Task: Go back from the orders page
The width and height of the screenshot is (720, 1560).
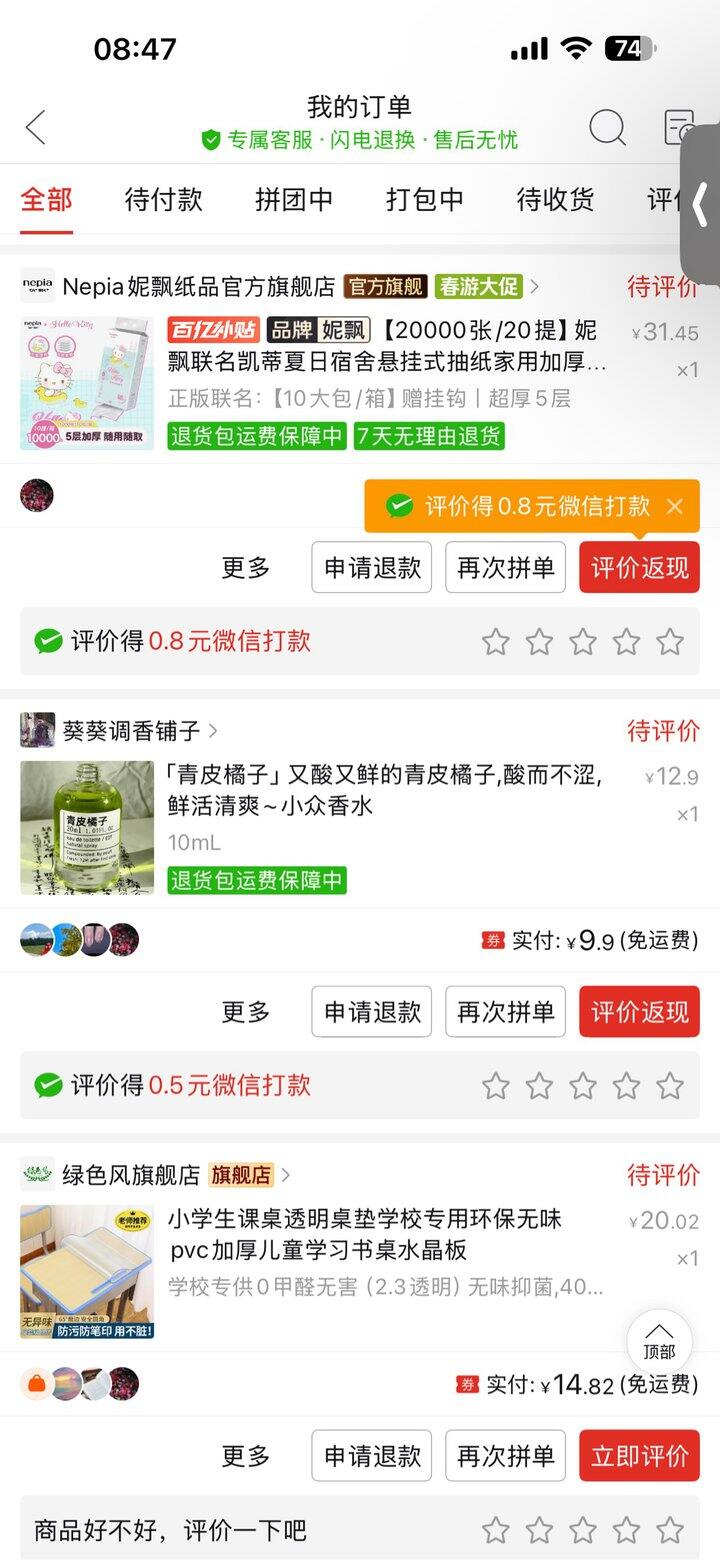Action: coord(36,128)
